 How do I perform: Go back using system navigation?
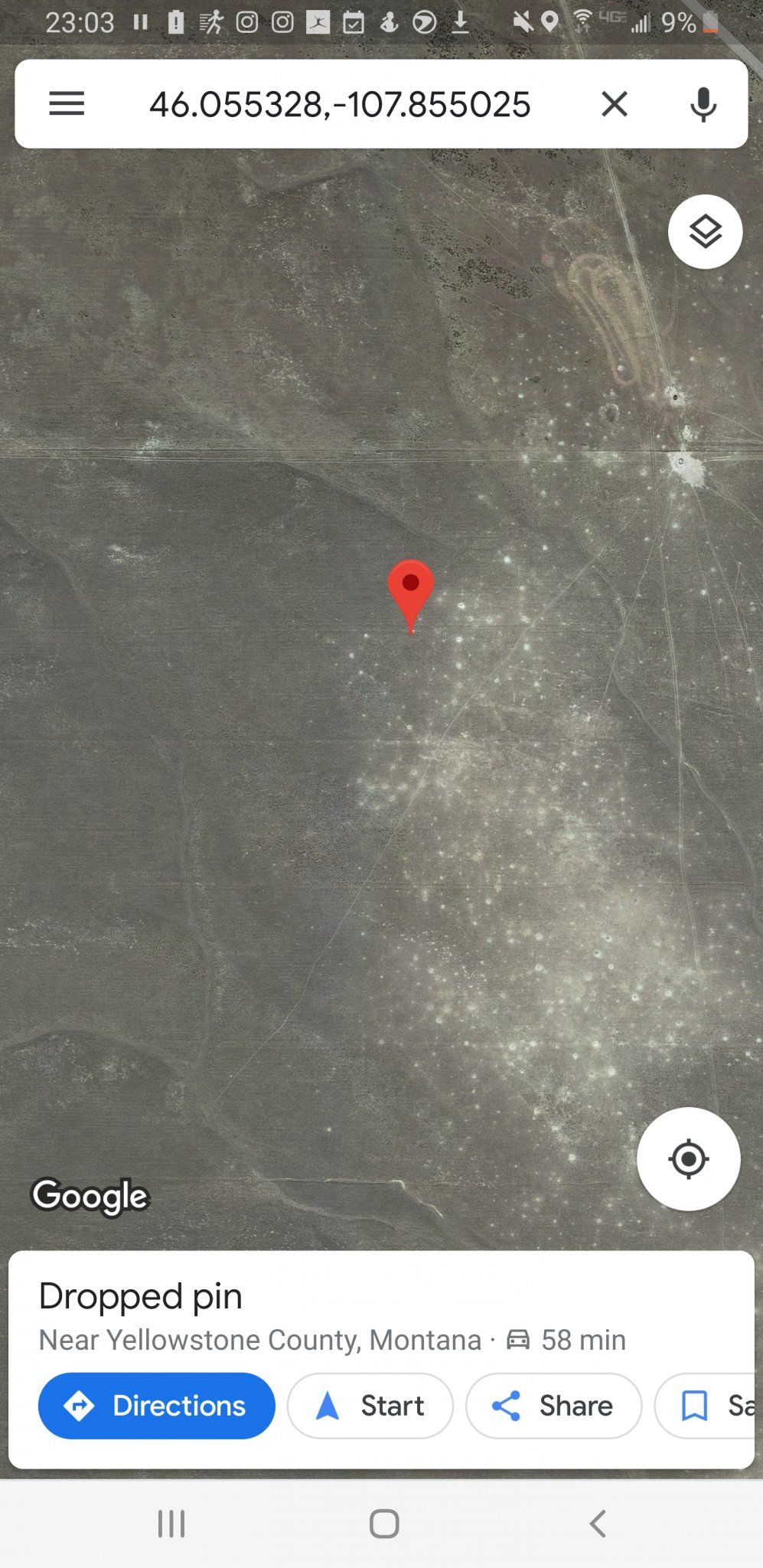point(598,1524)
